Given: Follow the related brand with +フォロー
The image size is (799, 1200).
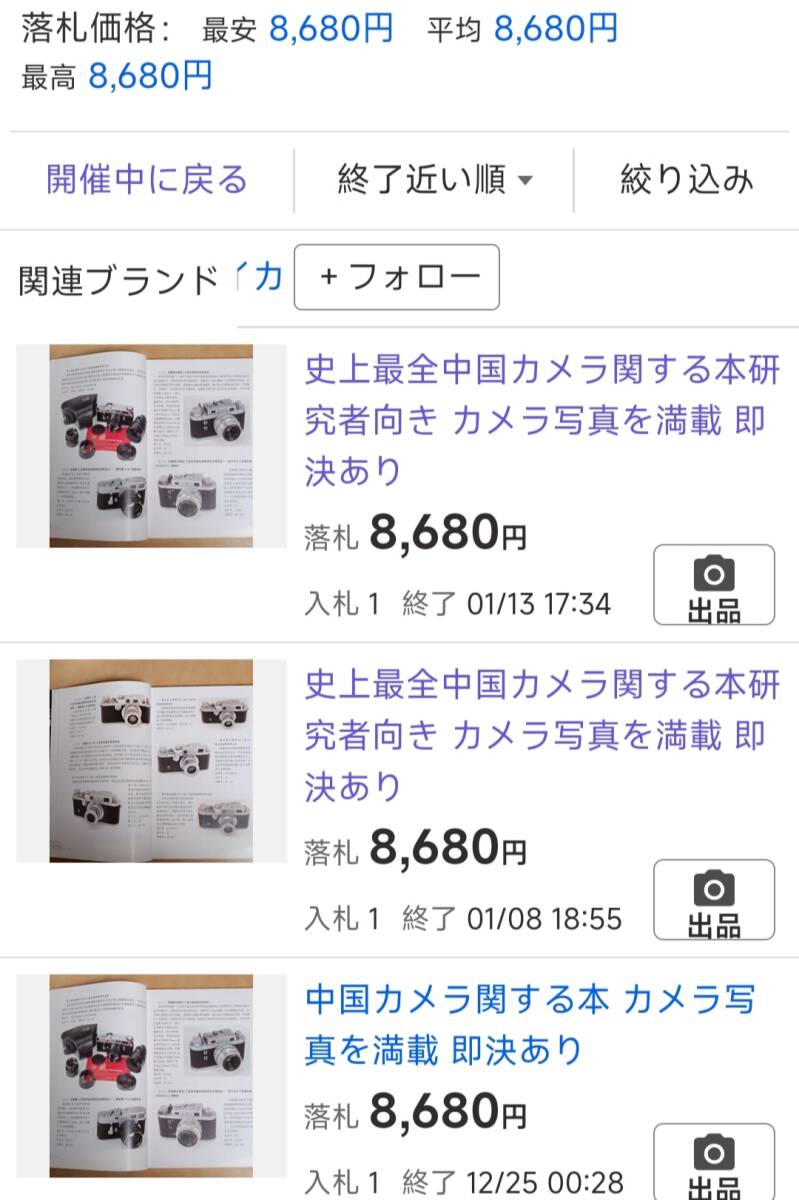Looking at the screenshot, I should pos(396,277).
